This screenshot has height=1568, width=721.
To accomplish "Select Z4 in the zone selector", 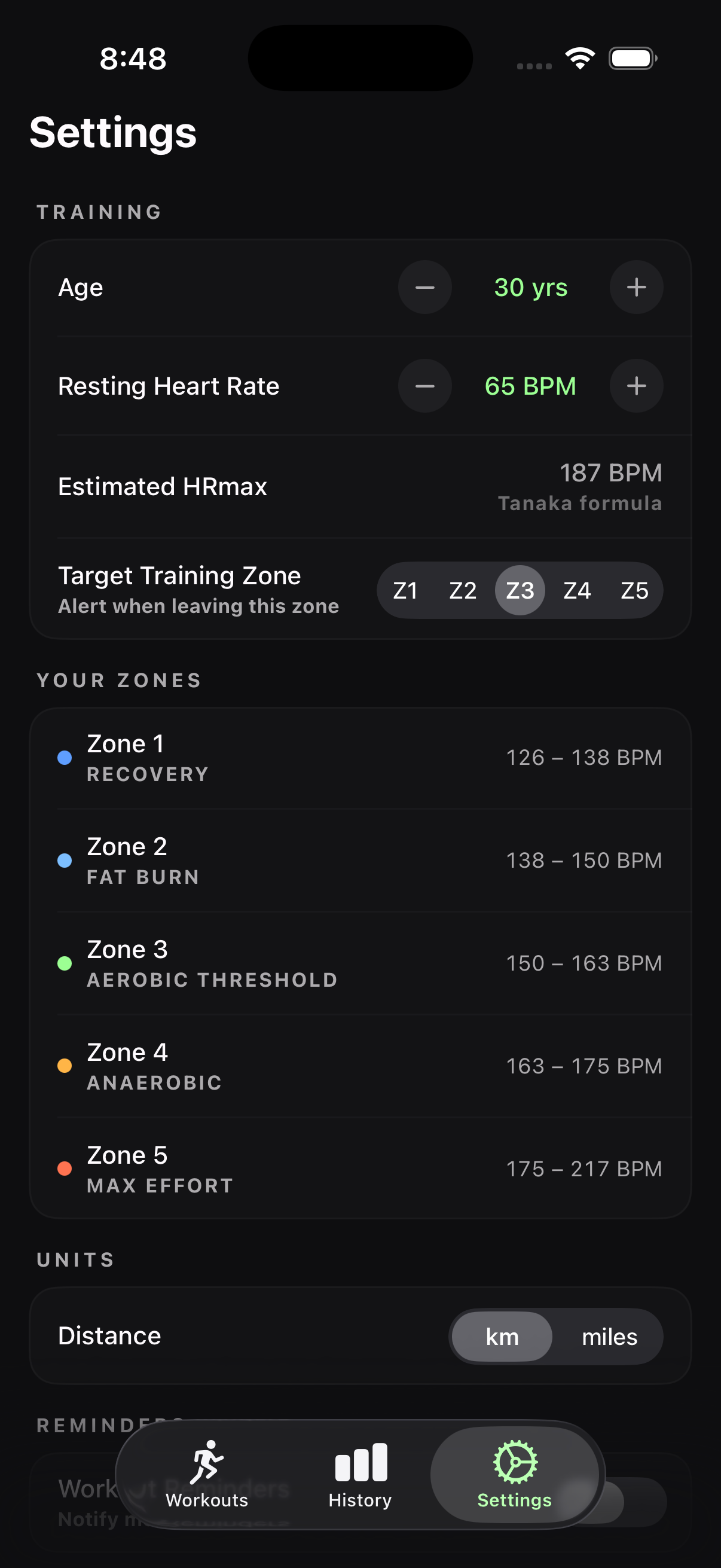I will 577,590.
